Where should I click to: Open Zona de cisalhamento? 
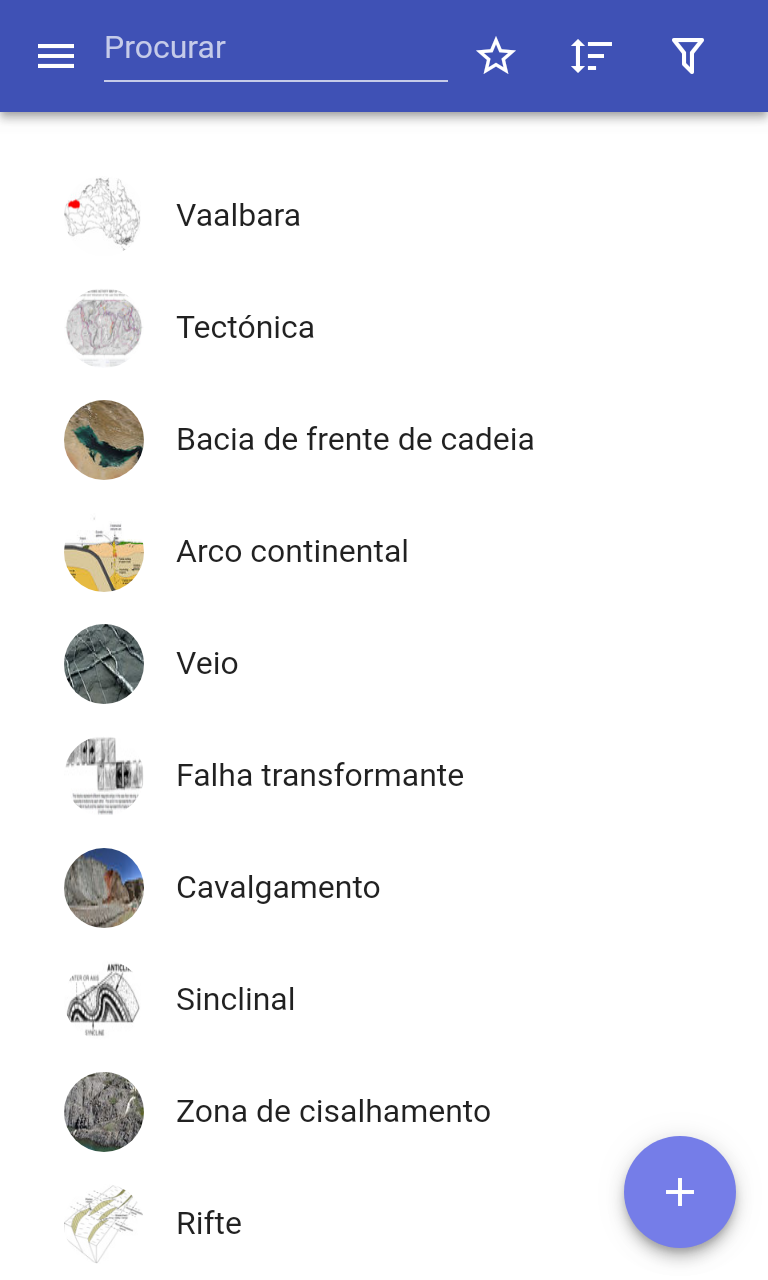point(384,1112)
